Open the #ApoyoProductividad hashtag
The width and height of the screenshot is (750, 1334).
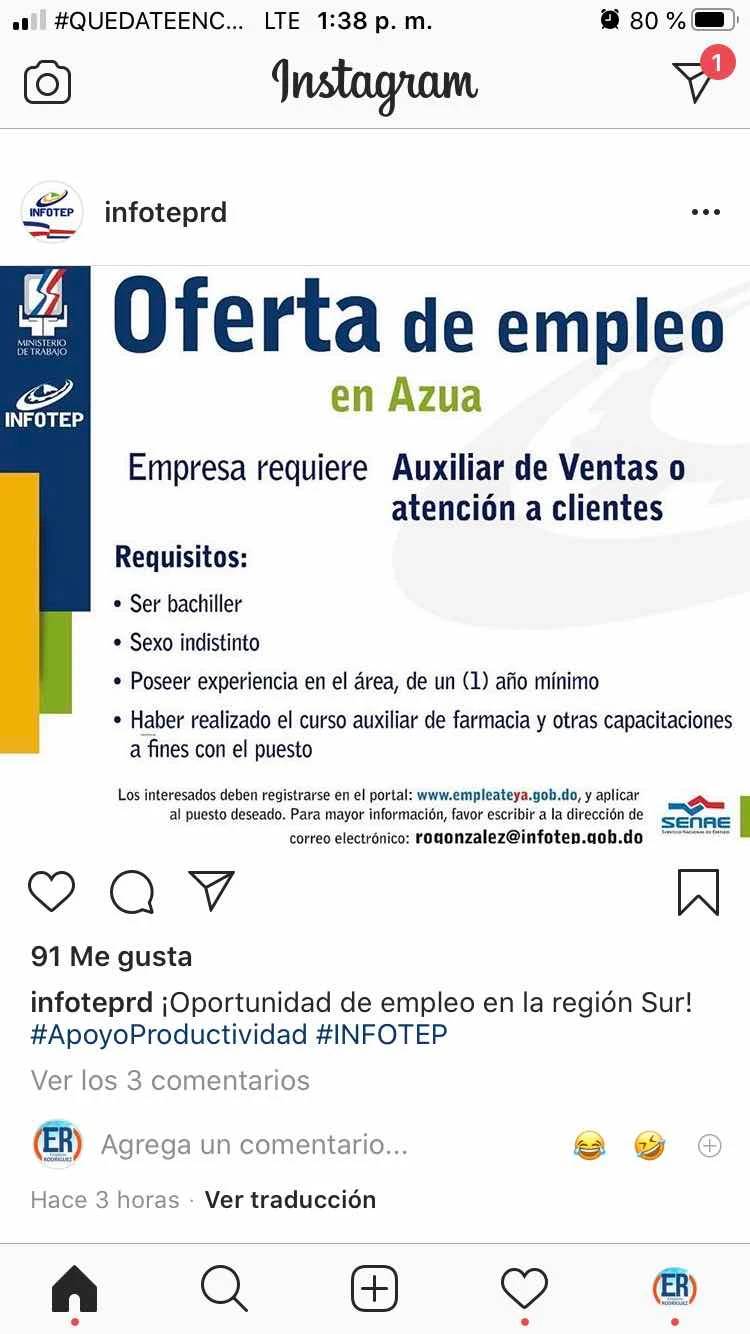point(168,1034)
